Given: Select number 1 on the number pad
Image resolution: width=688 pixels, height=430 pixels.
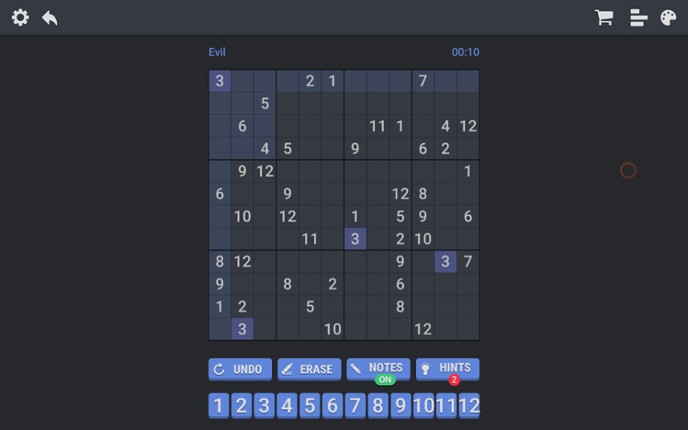Looking at the screenshot, I should click(x=219, y=405).
